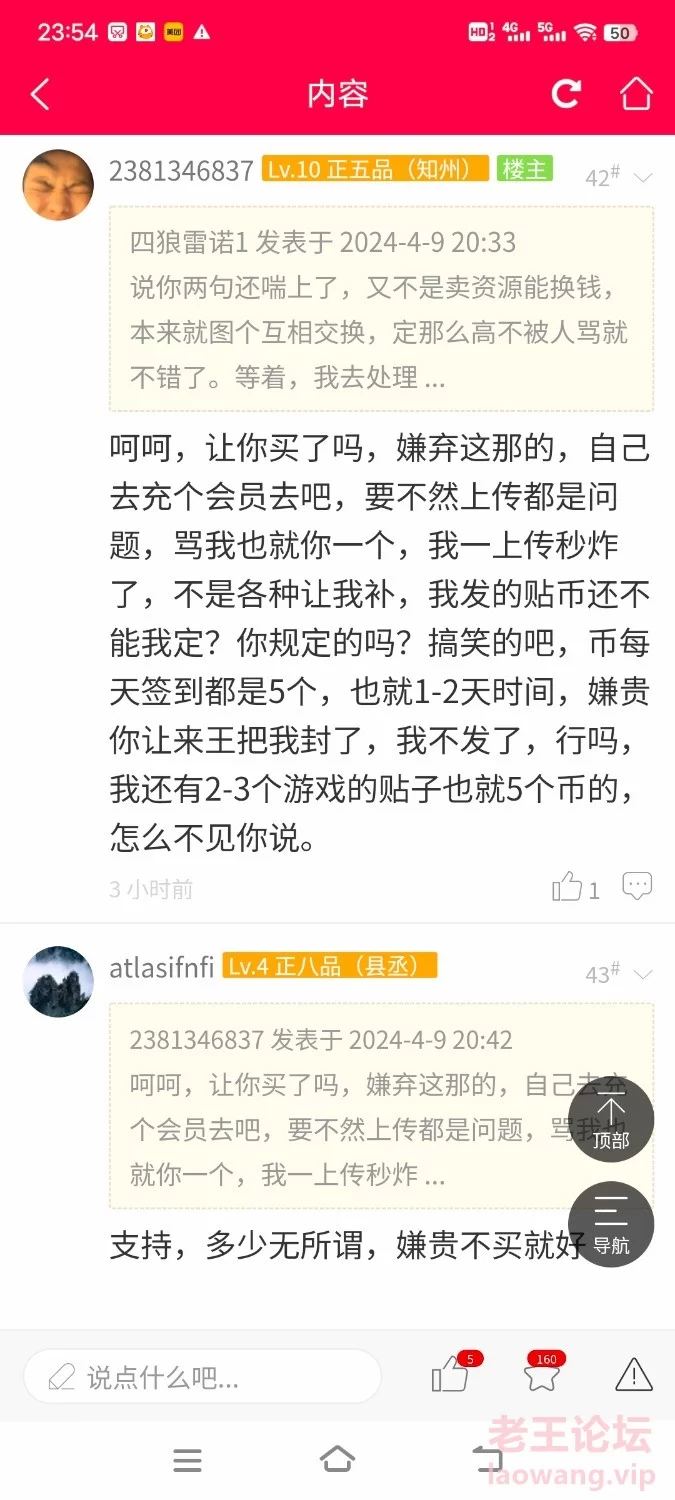Image resolution: width=675 pixels, height=1500 pixels.
Task: Open profile avatar of user 2381346837
Action: coord(58,185)
